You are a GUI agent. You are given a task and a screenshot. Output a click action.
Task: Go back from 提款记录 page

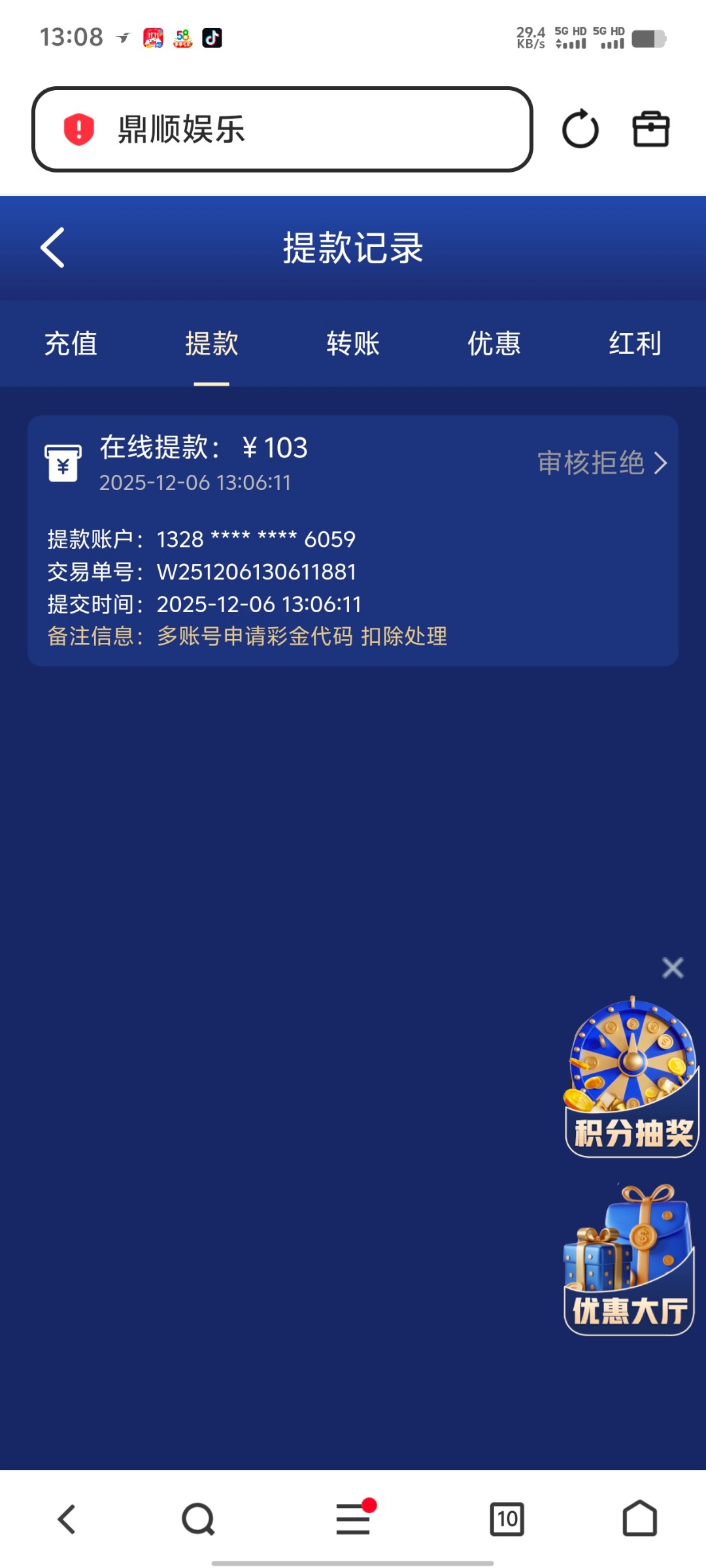[53, 248]
